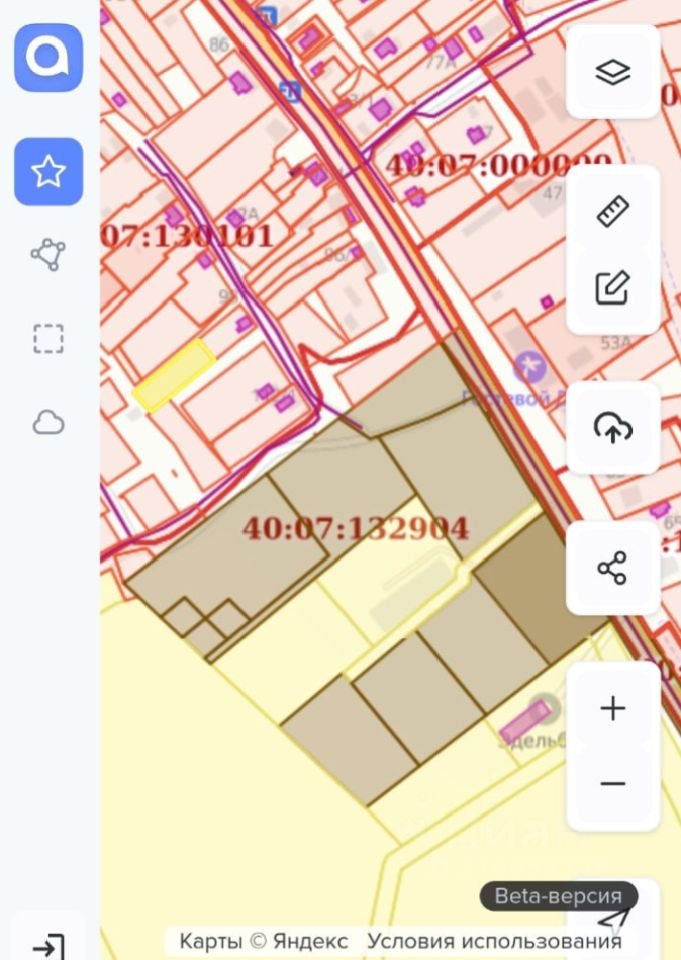Viewport: 681px width, 960px height.
Task: Upload a file via cloud icon
Action: pos(612,428)
